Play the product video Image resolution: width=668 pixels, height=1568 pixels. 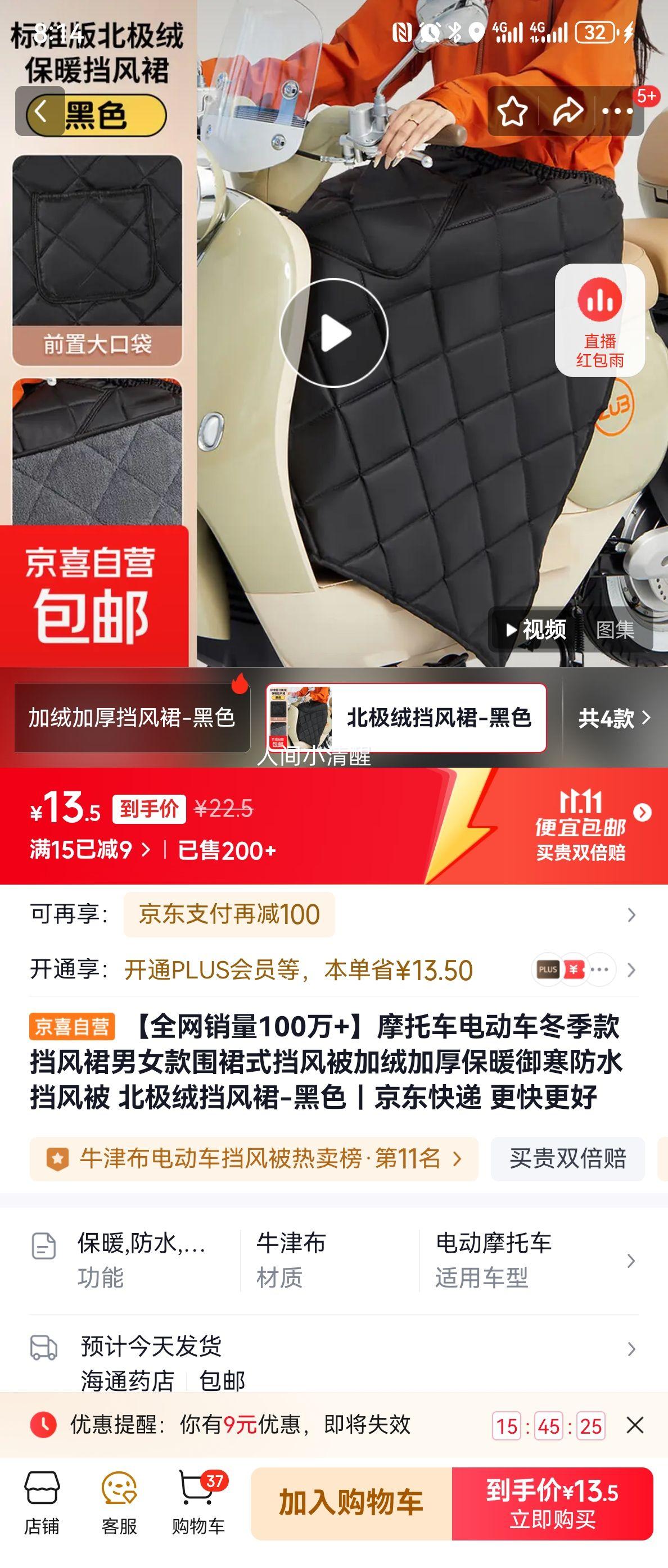[333, 333]
